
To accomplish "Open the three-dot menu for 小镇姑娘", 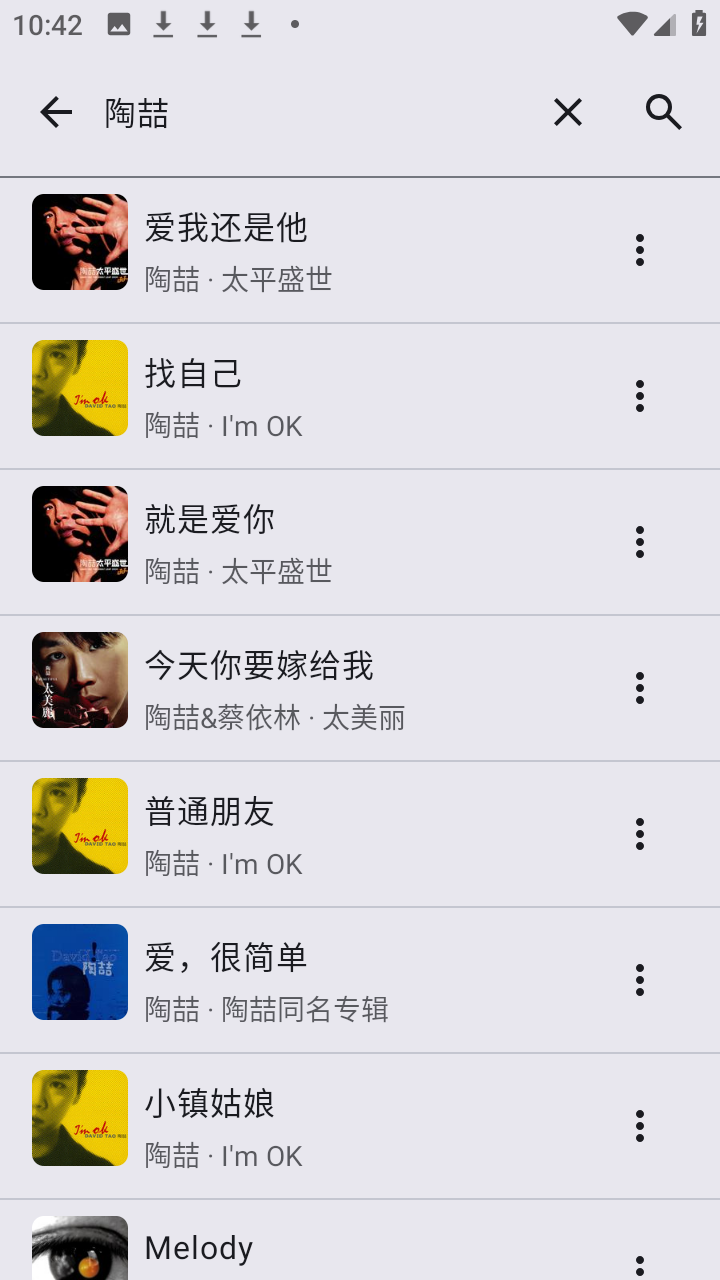I will tap(639, 1126).
